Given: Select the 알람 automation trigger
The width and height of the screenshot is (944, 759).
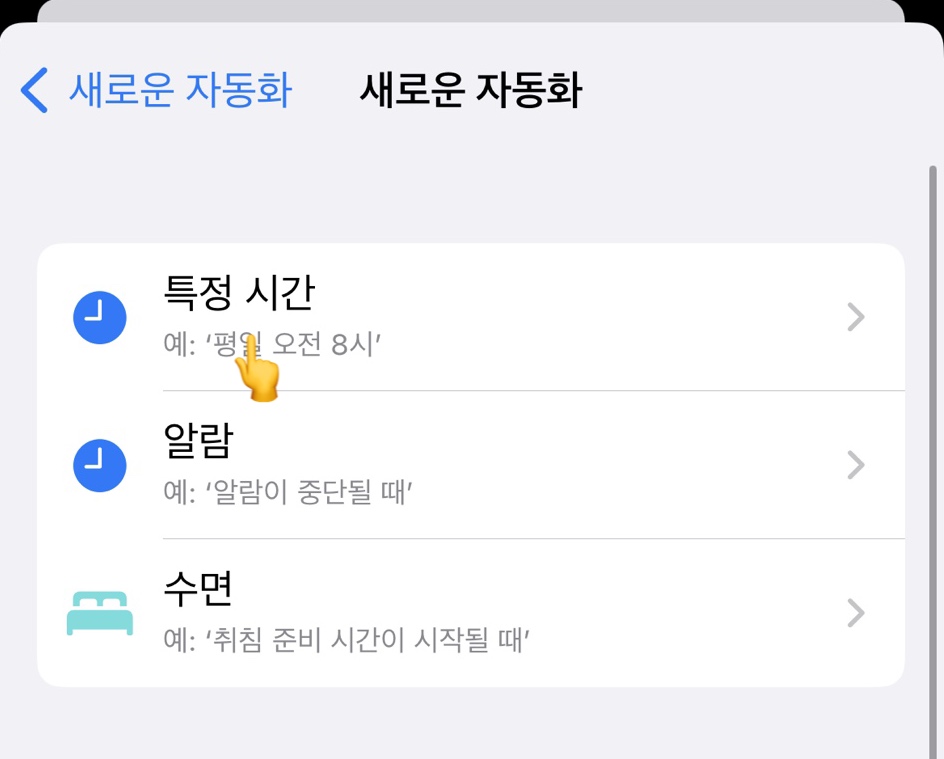Looking at the screenshot, I should 470,465.
